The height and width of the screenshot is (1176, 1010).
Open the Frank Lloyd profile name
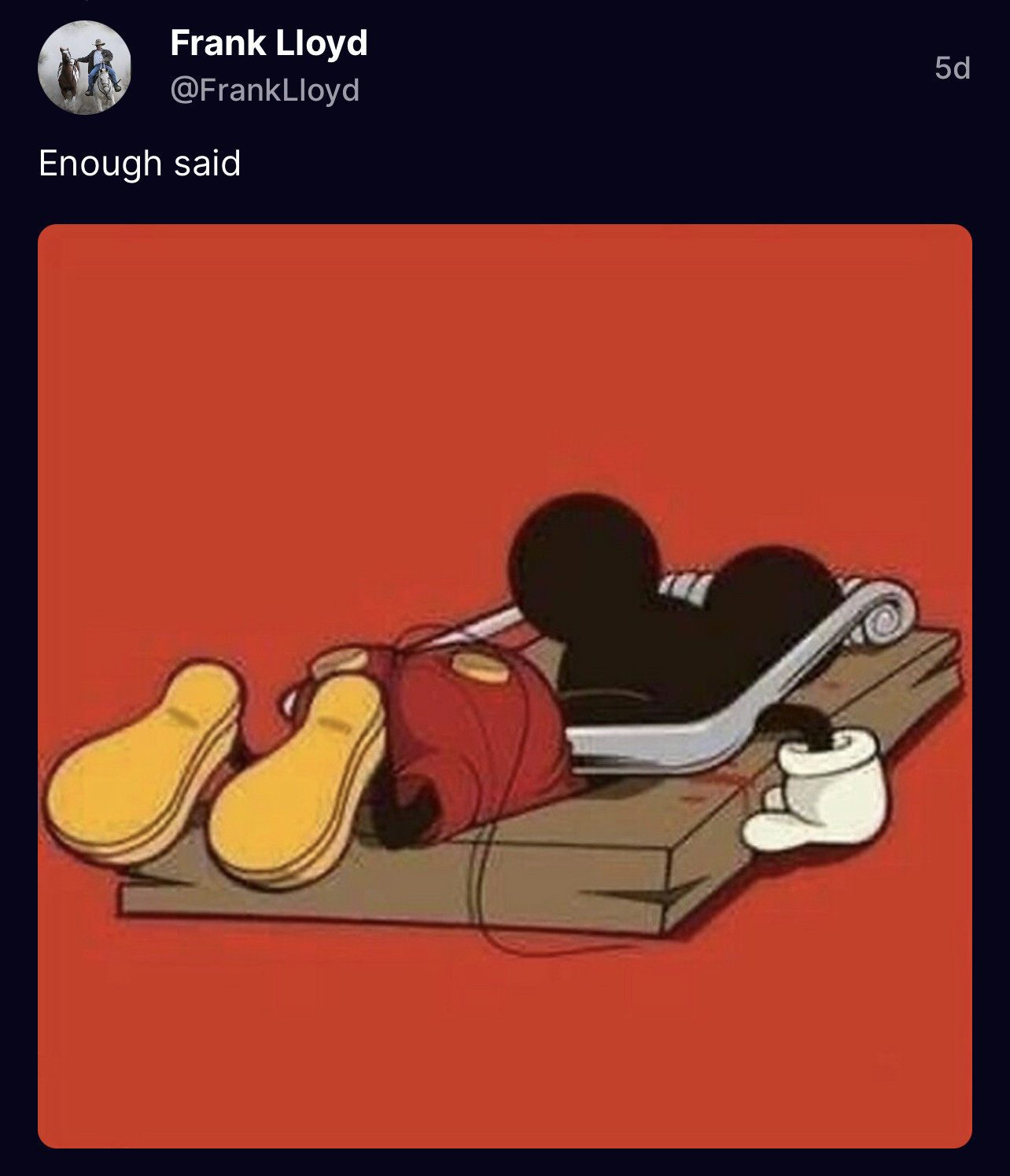pos(268,43)
